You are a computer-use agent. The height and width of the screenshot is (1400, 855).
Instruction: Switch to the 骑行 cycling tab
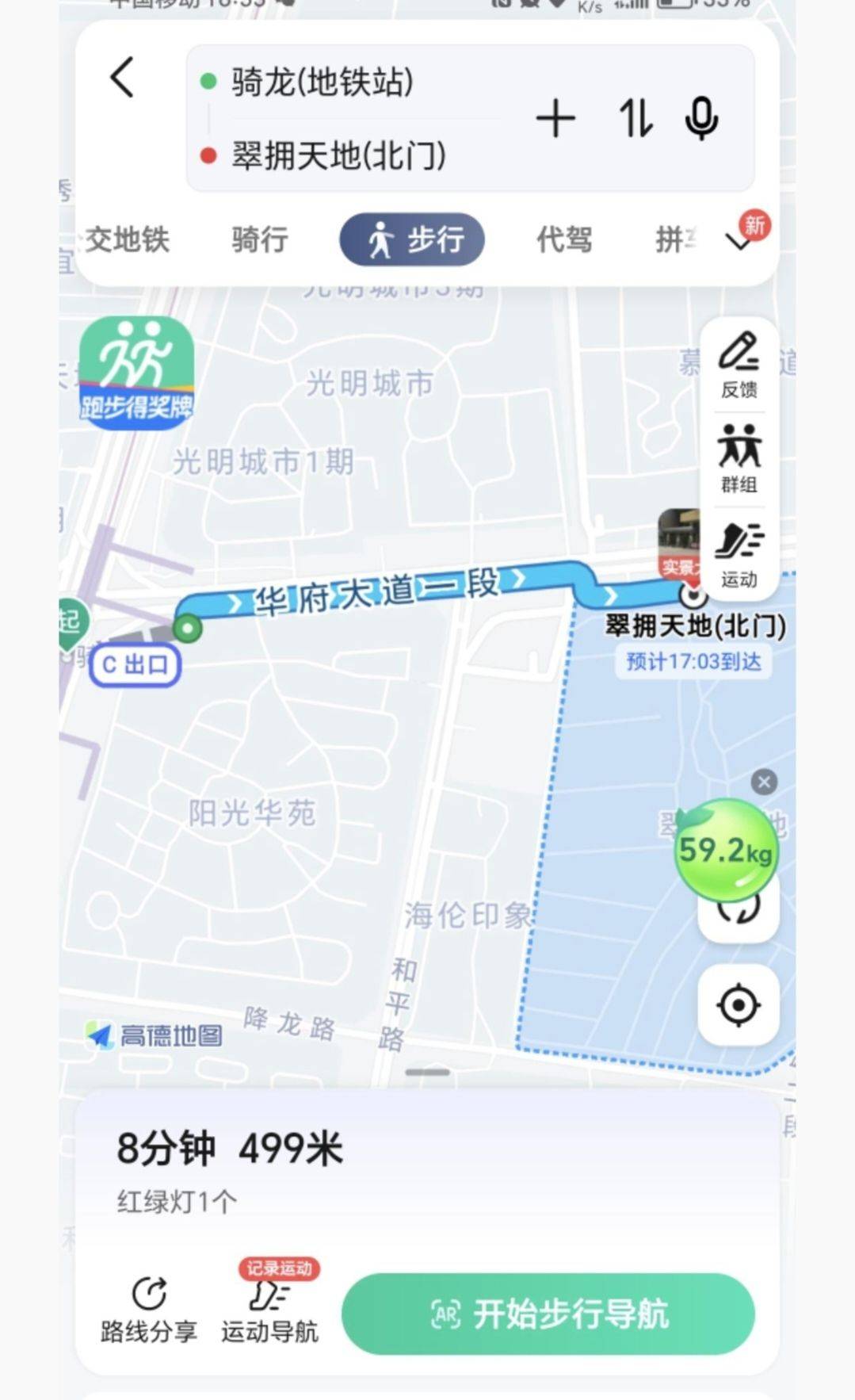coord(260,239)
